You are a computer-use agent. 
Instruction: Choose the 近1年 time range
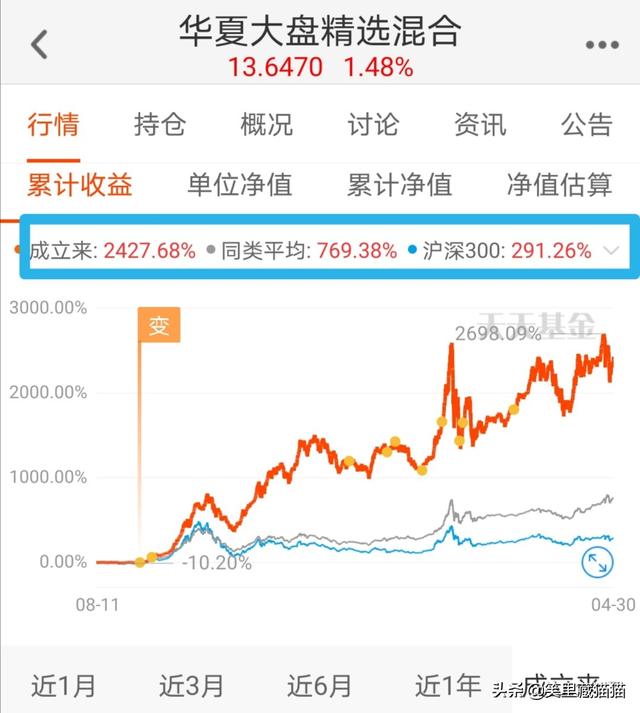[x=448, y=686]
